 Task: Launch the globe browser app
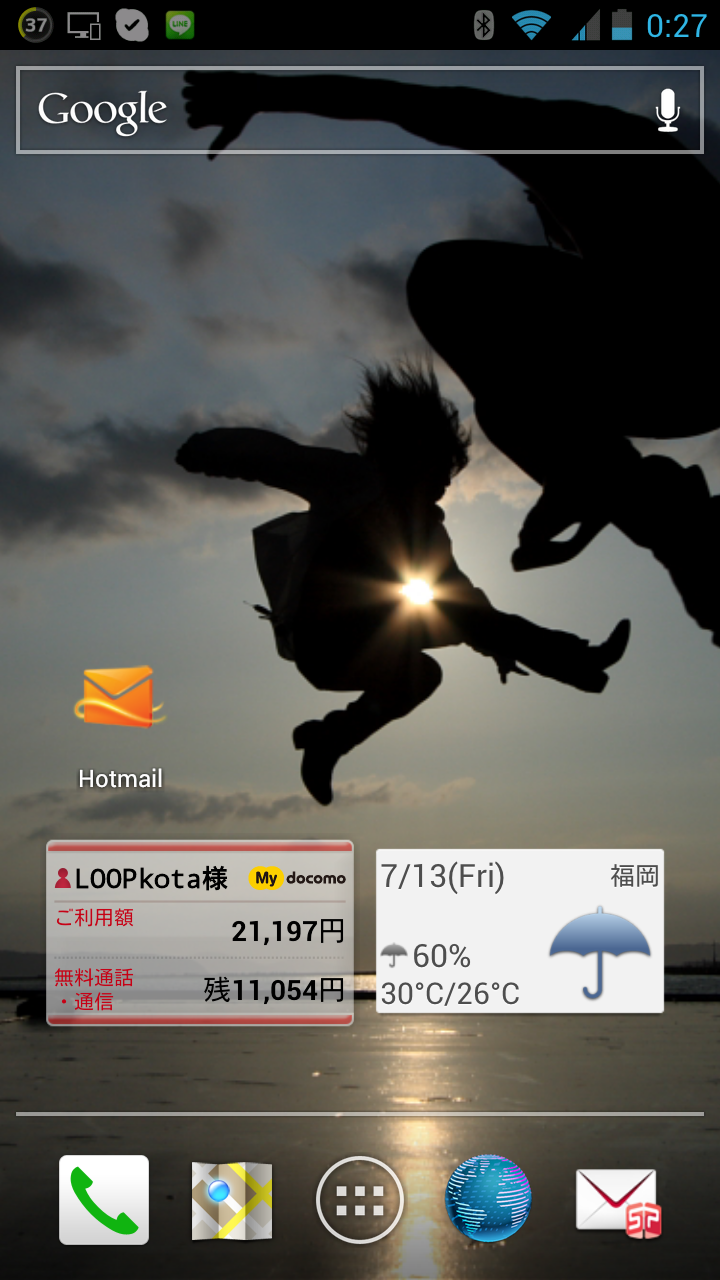coord(488,1199)
